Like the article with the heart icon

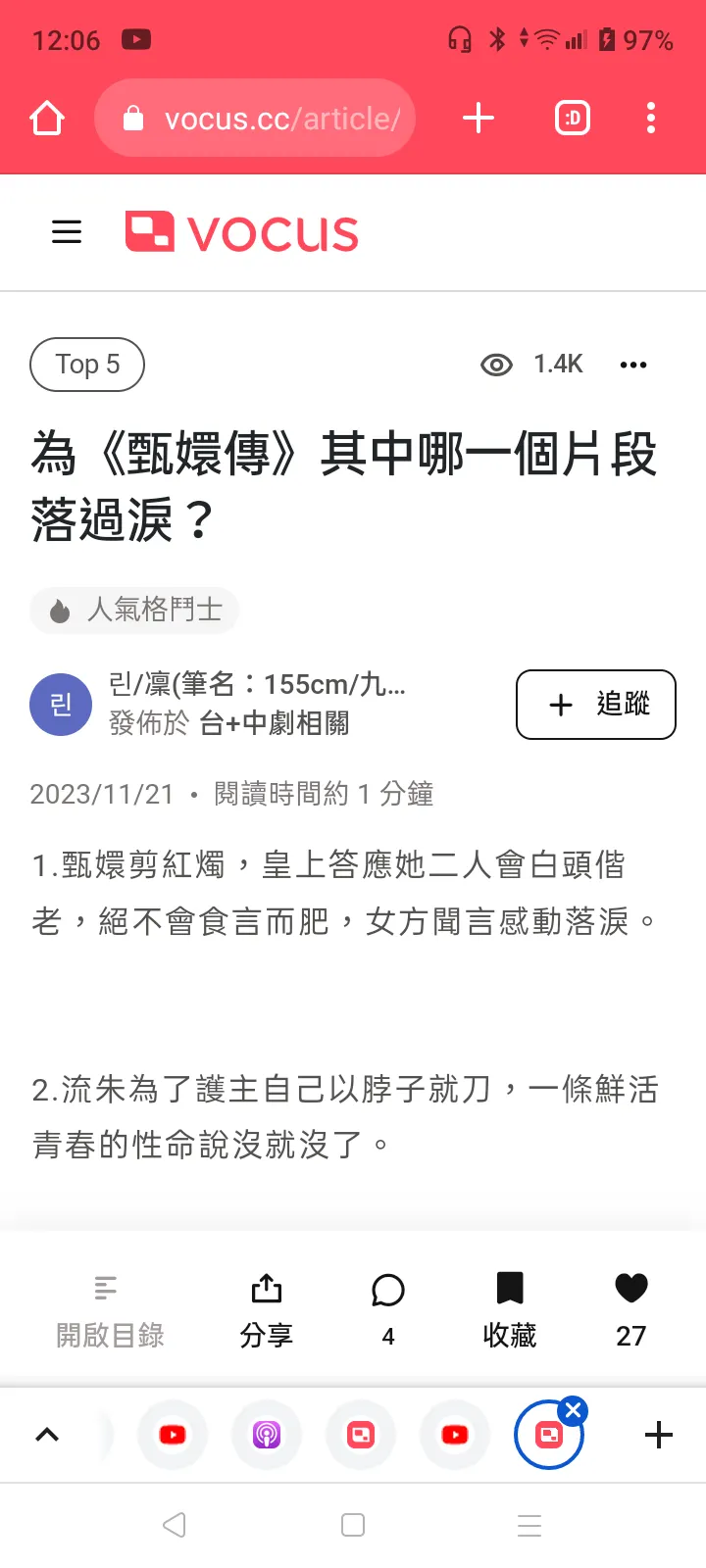click(x=630, y=1290)
